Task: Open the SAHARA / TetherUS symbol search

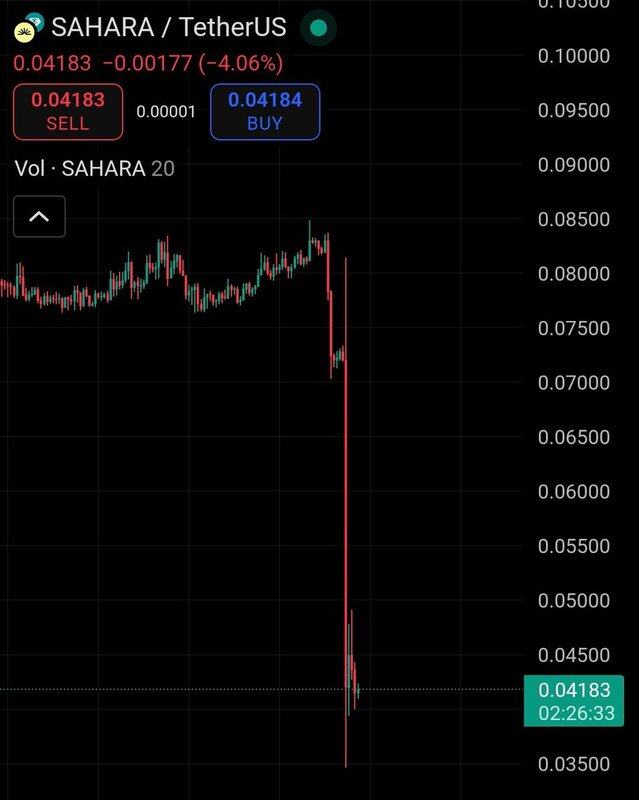Action: click(x=168, y=27)
